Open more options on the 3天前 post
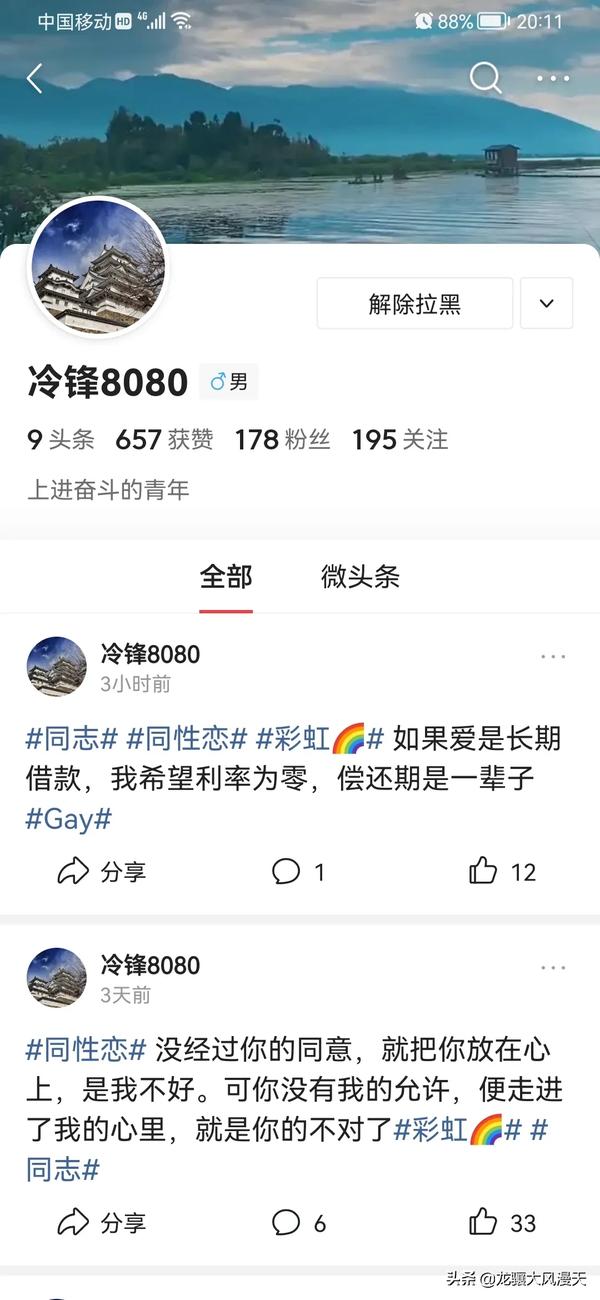 pyautogui.click(x=553, y=967)
